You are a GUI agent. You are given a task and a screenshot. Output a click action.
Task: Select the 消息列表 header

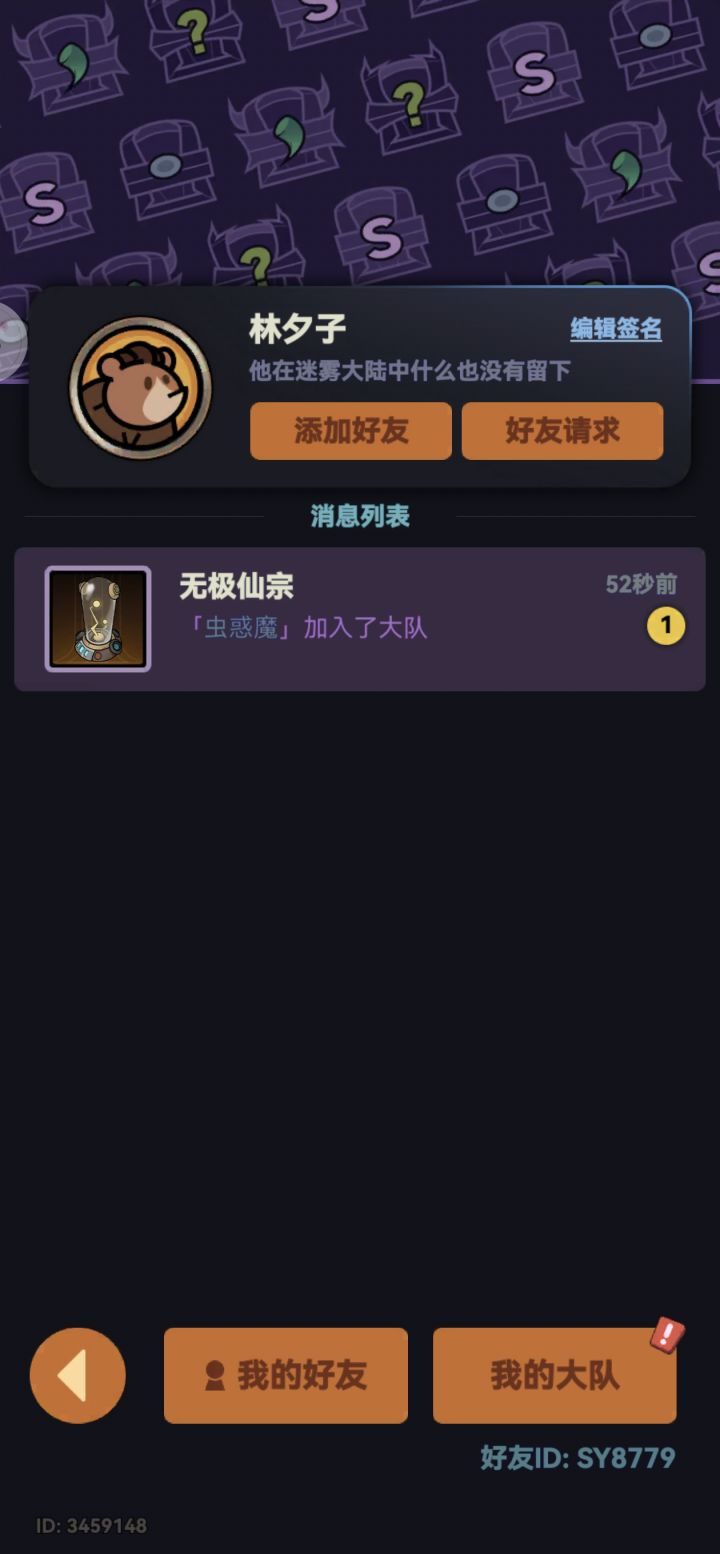(360, 515)
